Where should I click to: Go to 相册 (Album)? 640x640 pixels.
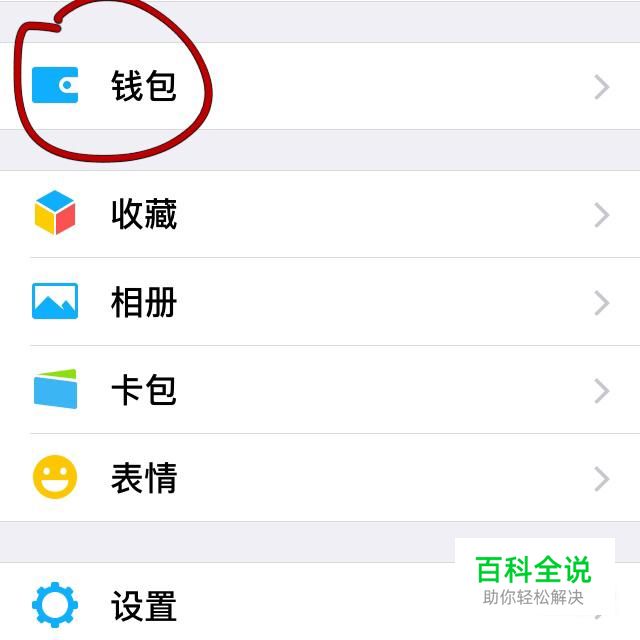click(320, 302)
